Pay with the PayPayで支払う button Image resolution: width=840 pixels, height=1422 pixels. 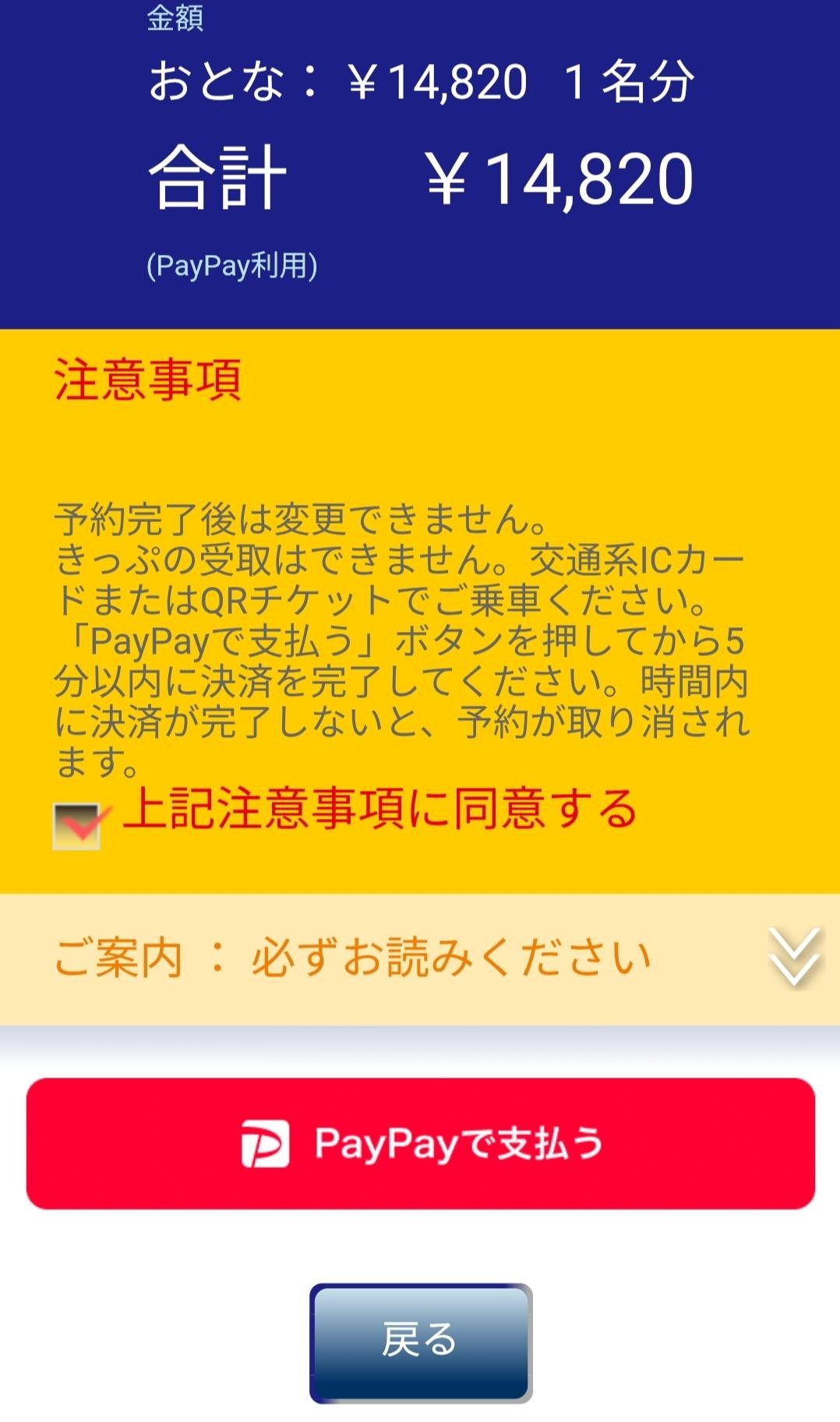(420, 1143)
